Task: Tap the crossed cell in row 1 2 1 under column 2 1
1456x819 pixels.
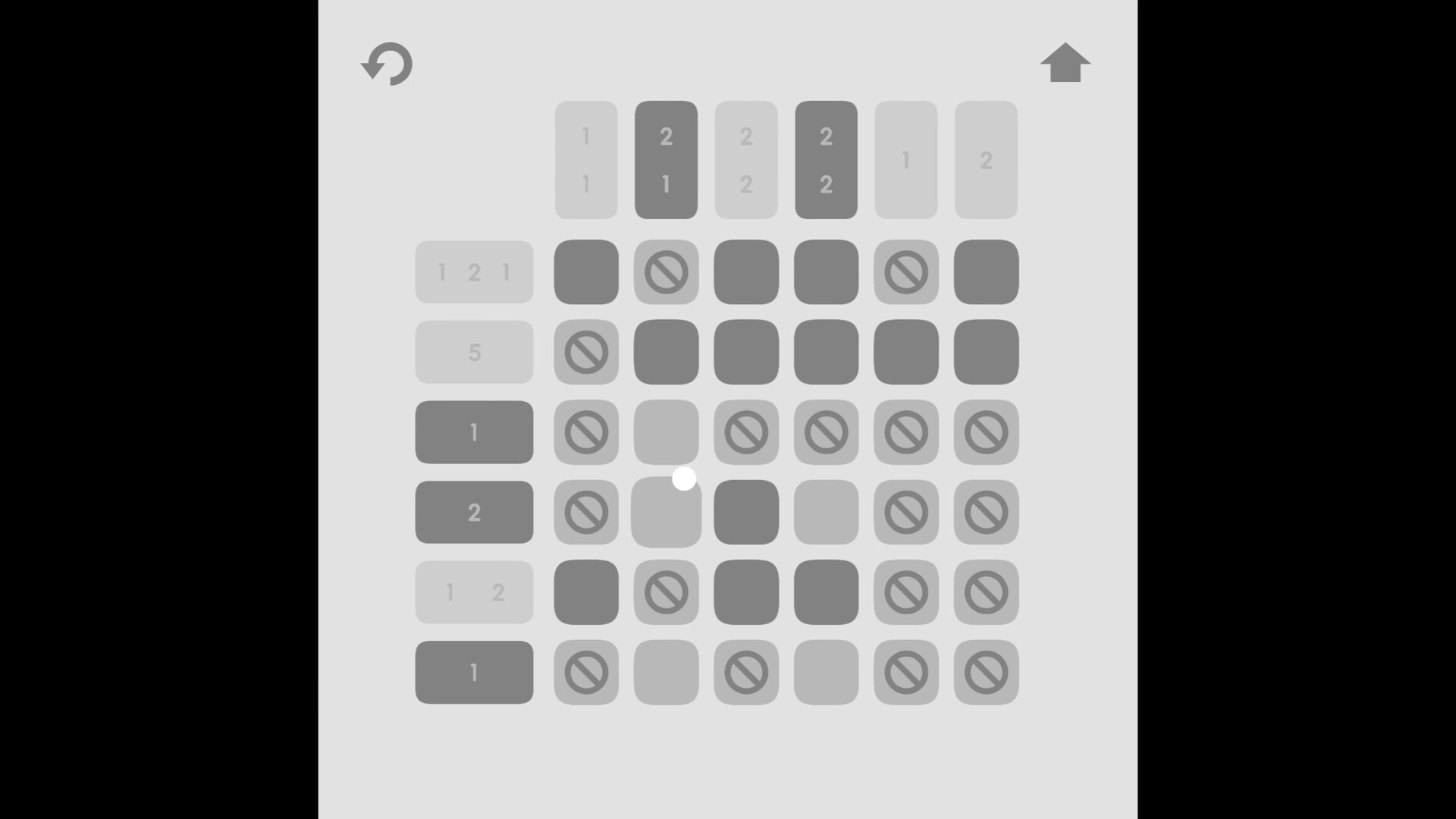Action: [666, 272]
